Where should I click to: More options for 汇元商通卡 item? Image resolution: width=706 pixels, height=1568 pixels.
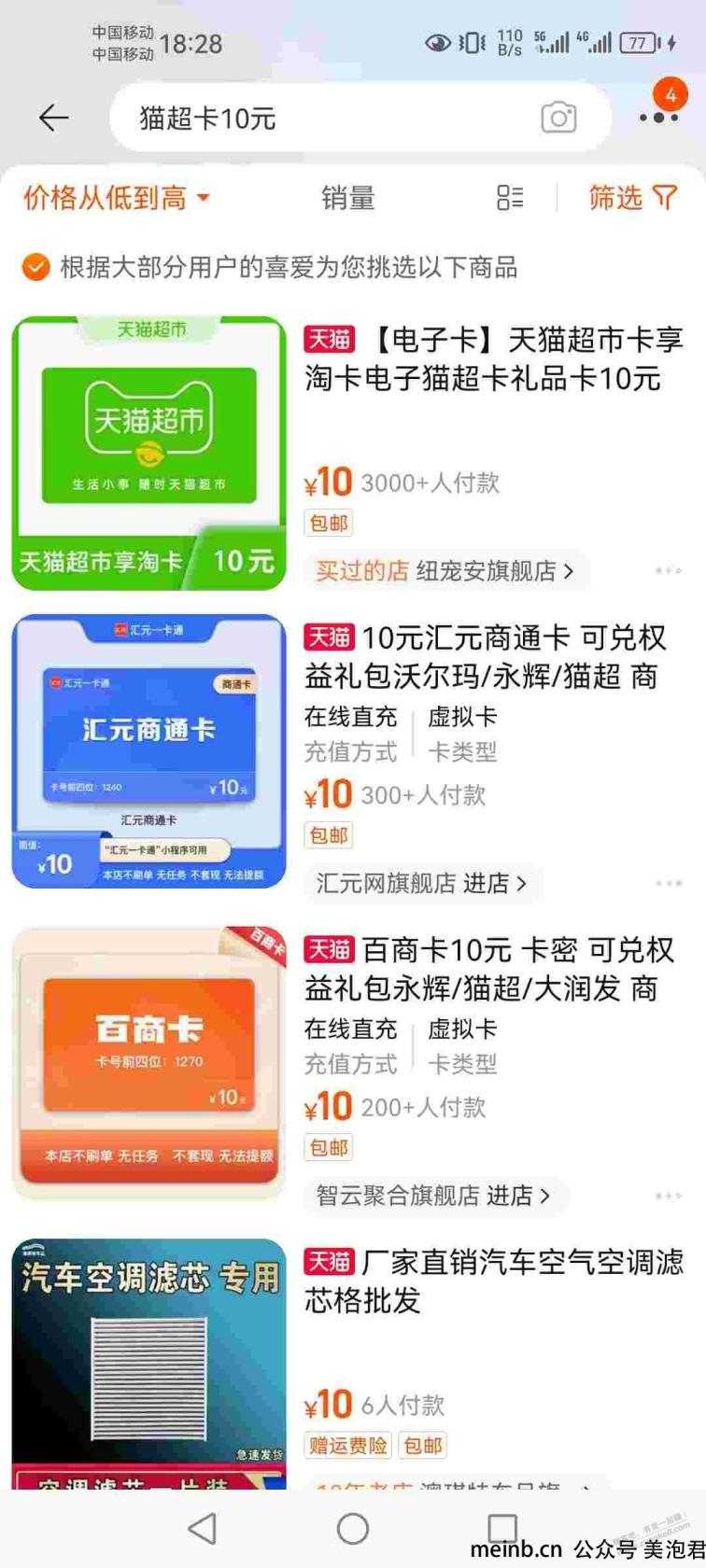coord(668,883)
